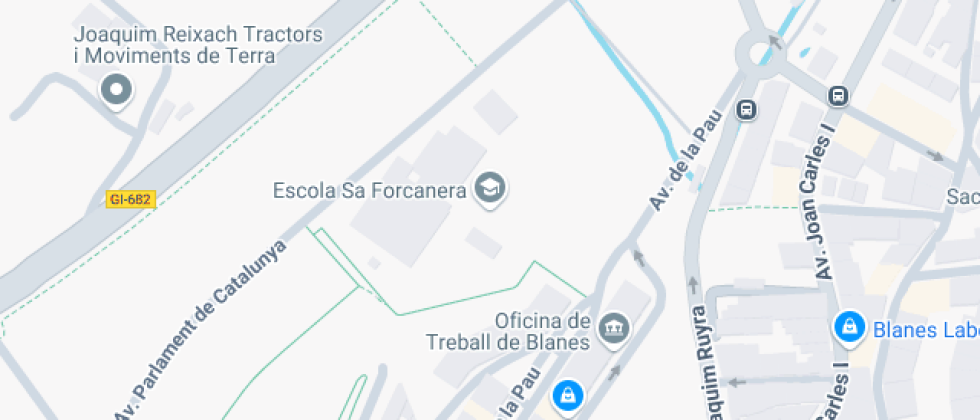Open Oficina de Treball de Blanes marker
Viewport: 980px width, 420px height.
[612, 327]
